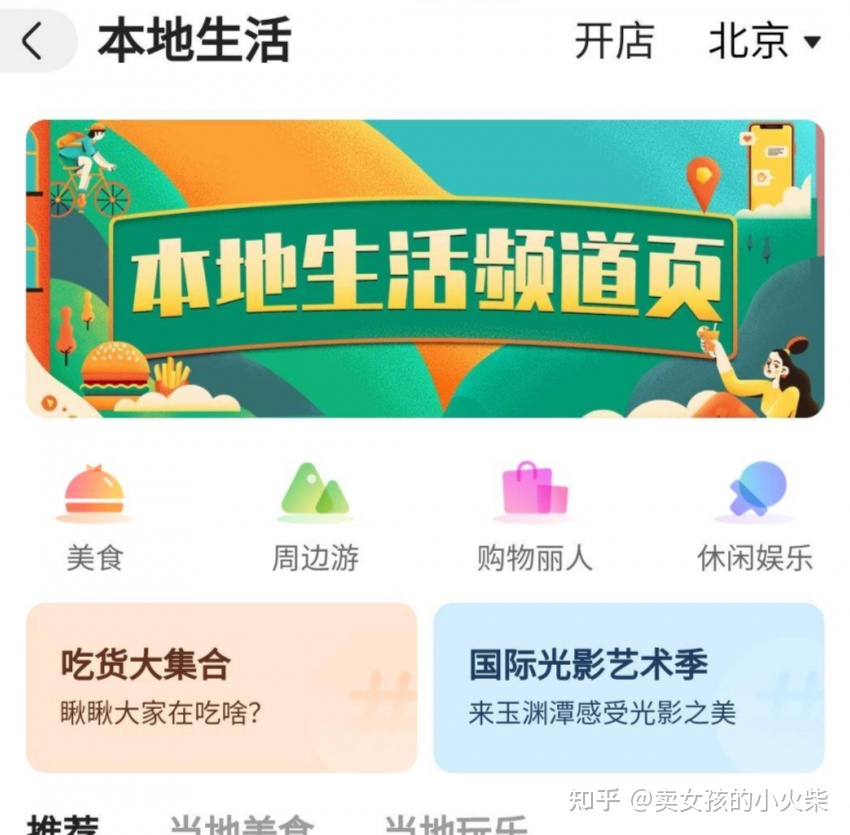Switch to the 推荐 tab
Image resolution: width=850 pixels, height=835 pixels.
(x=62, y=825)
